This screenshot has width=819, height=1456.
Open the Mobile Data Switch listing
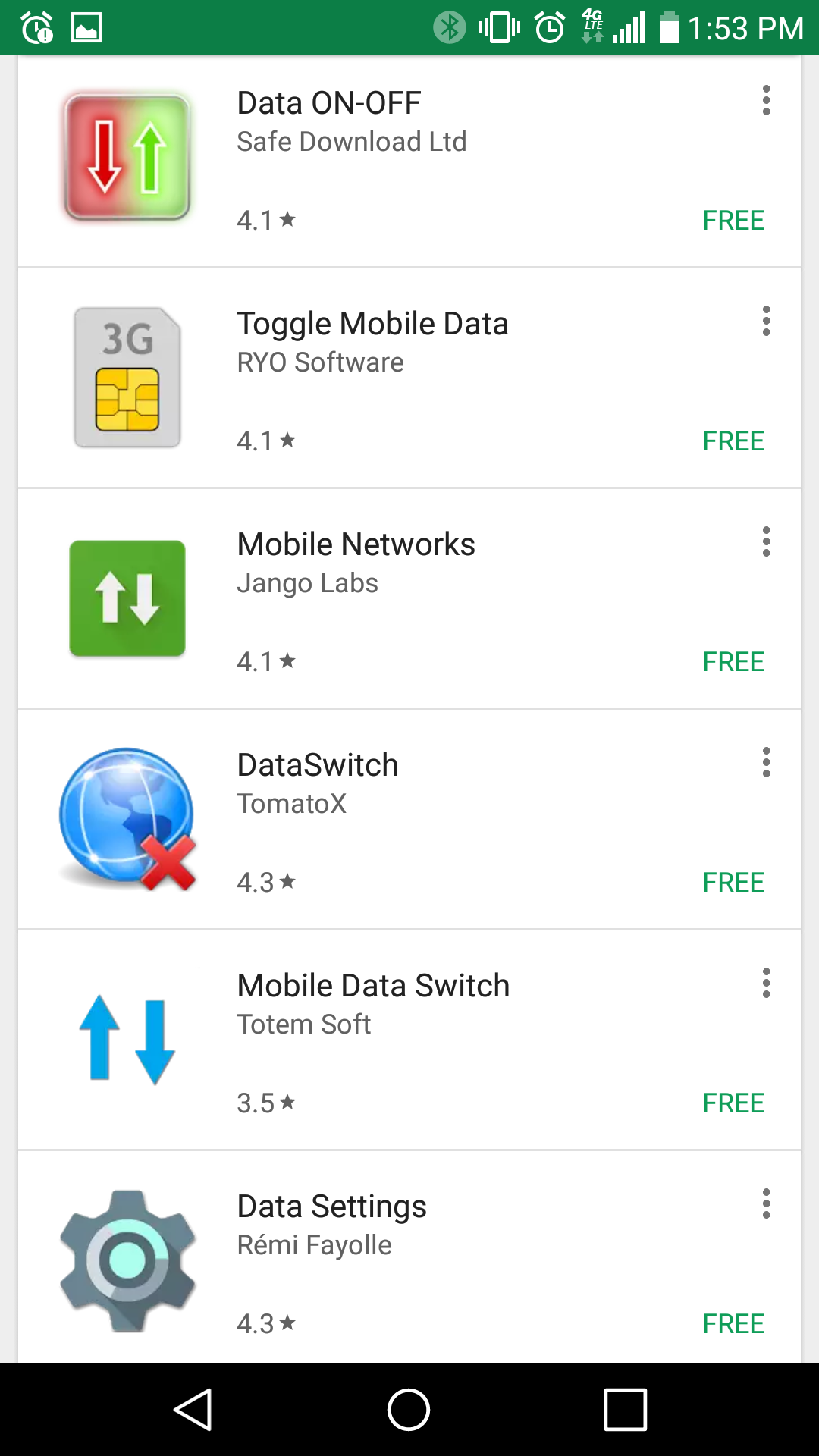(x=409, y=1040)
